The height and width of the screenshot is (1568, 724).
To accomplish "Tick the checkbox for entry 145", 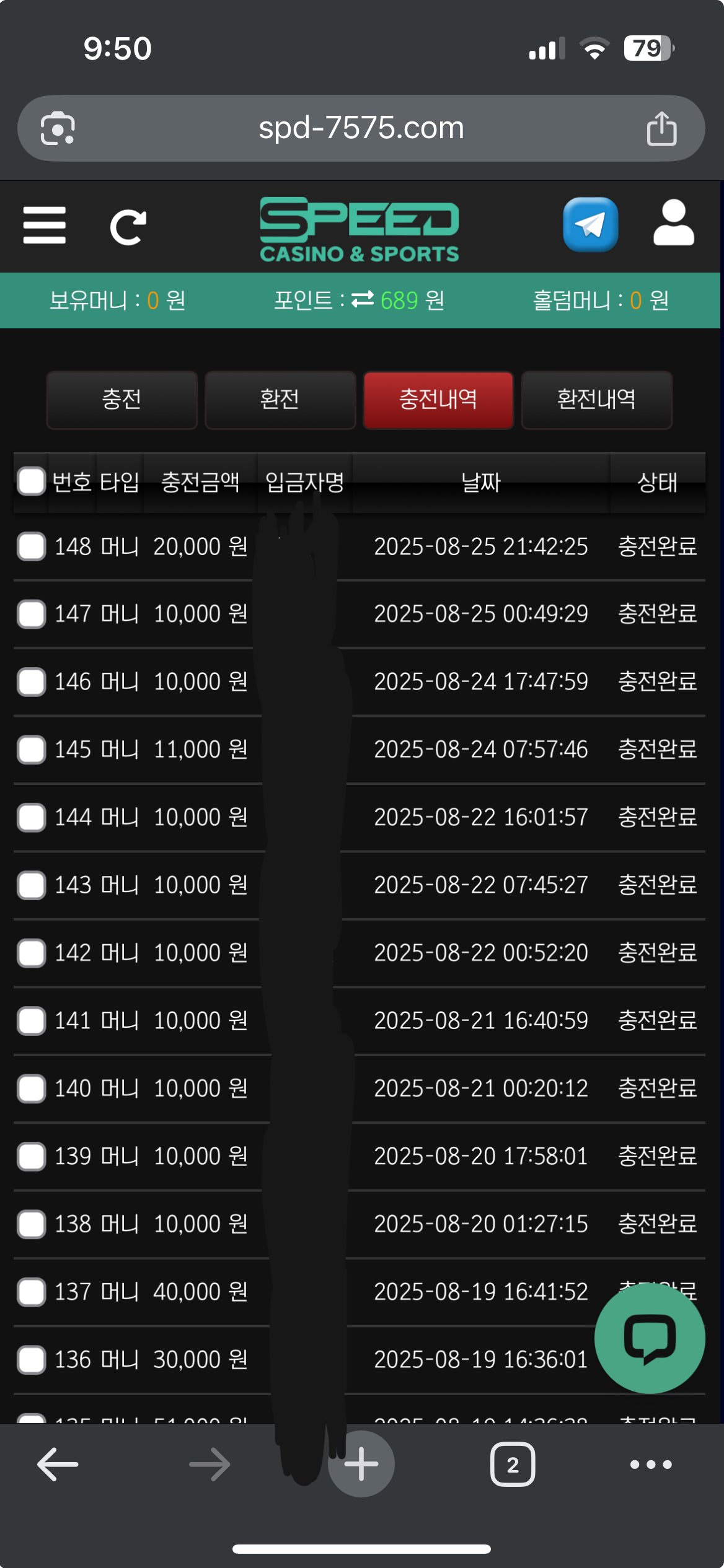I will pyautogui.click(x=32, y=750).
